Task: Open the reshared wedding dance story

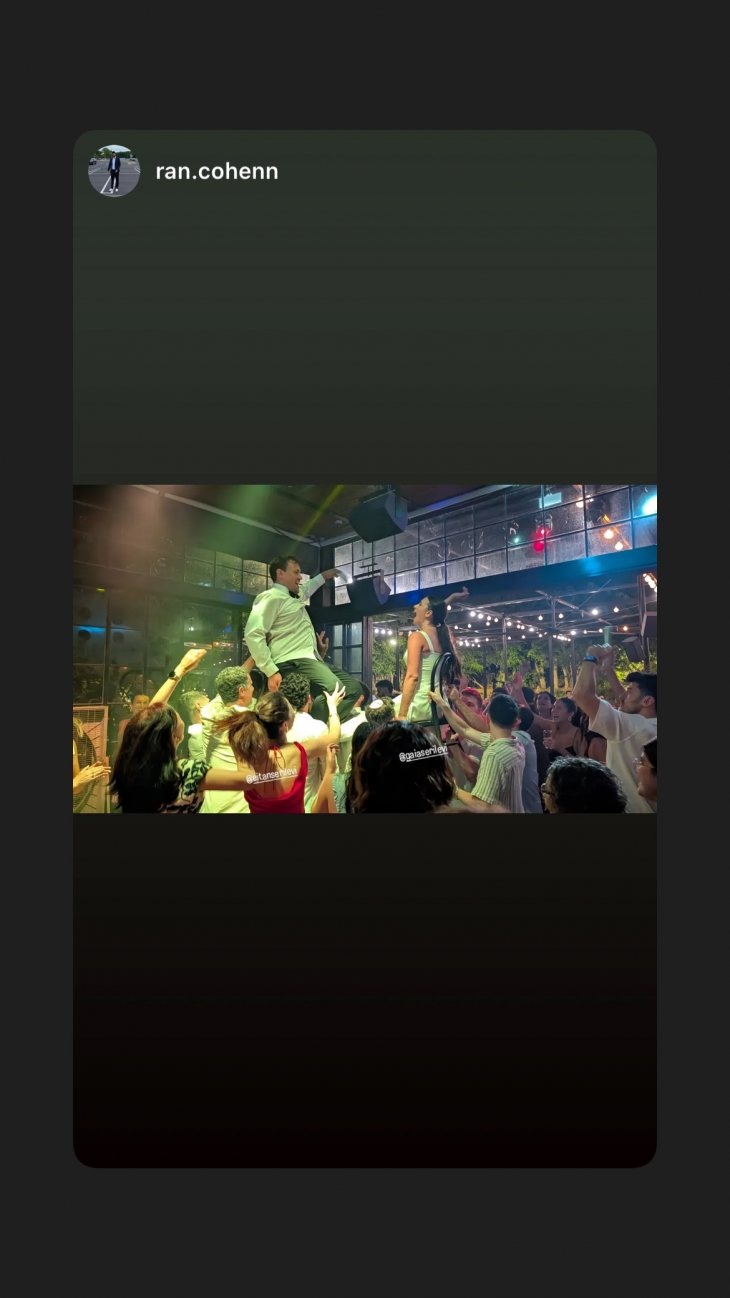Action: coord(365,649)
